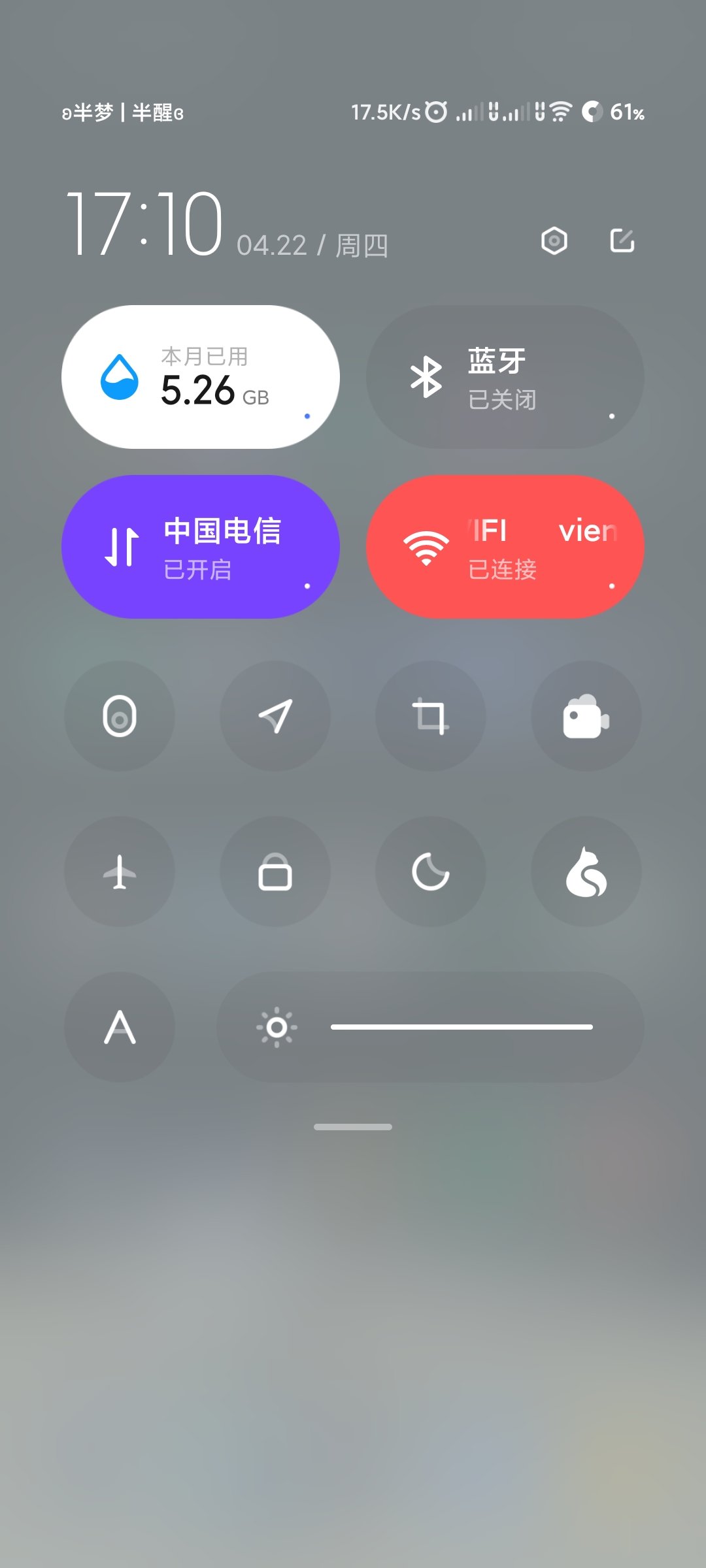Take a screenshot with the crop icon

[x=431, y=716]
